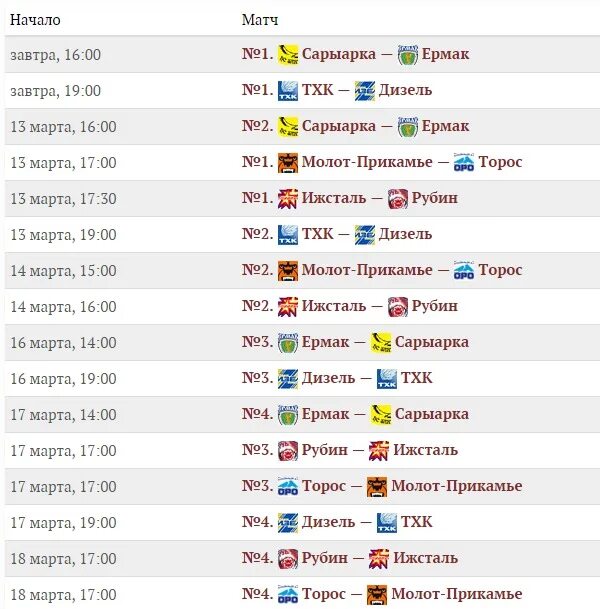Image resolution: width=600 pixels, height=609 pixels.
Task: Open Рубин in 18 марта match №4
Action: click(x=325, y=558)
